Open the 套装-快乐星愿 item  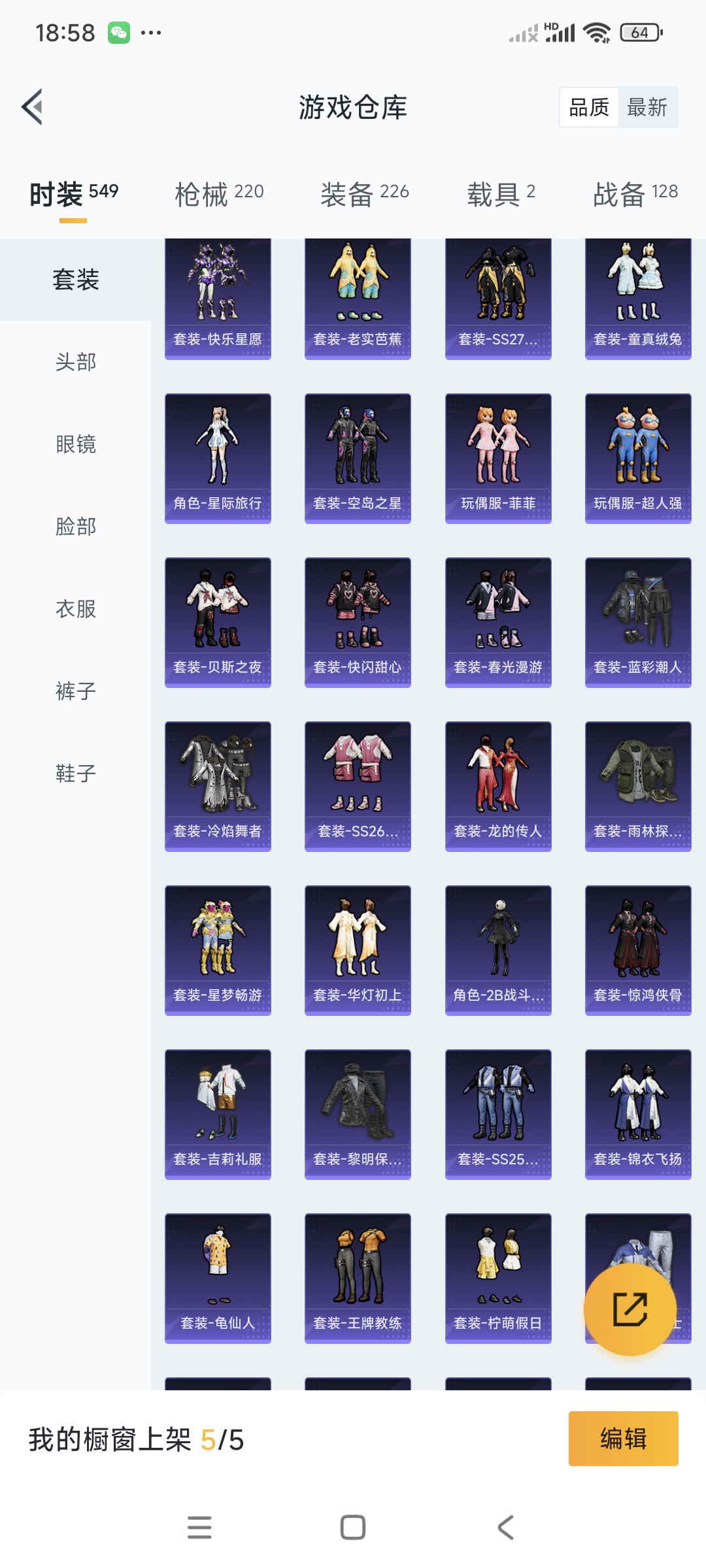(218, 298)
